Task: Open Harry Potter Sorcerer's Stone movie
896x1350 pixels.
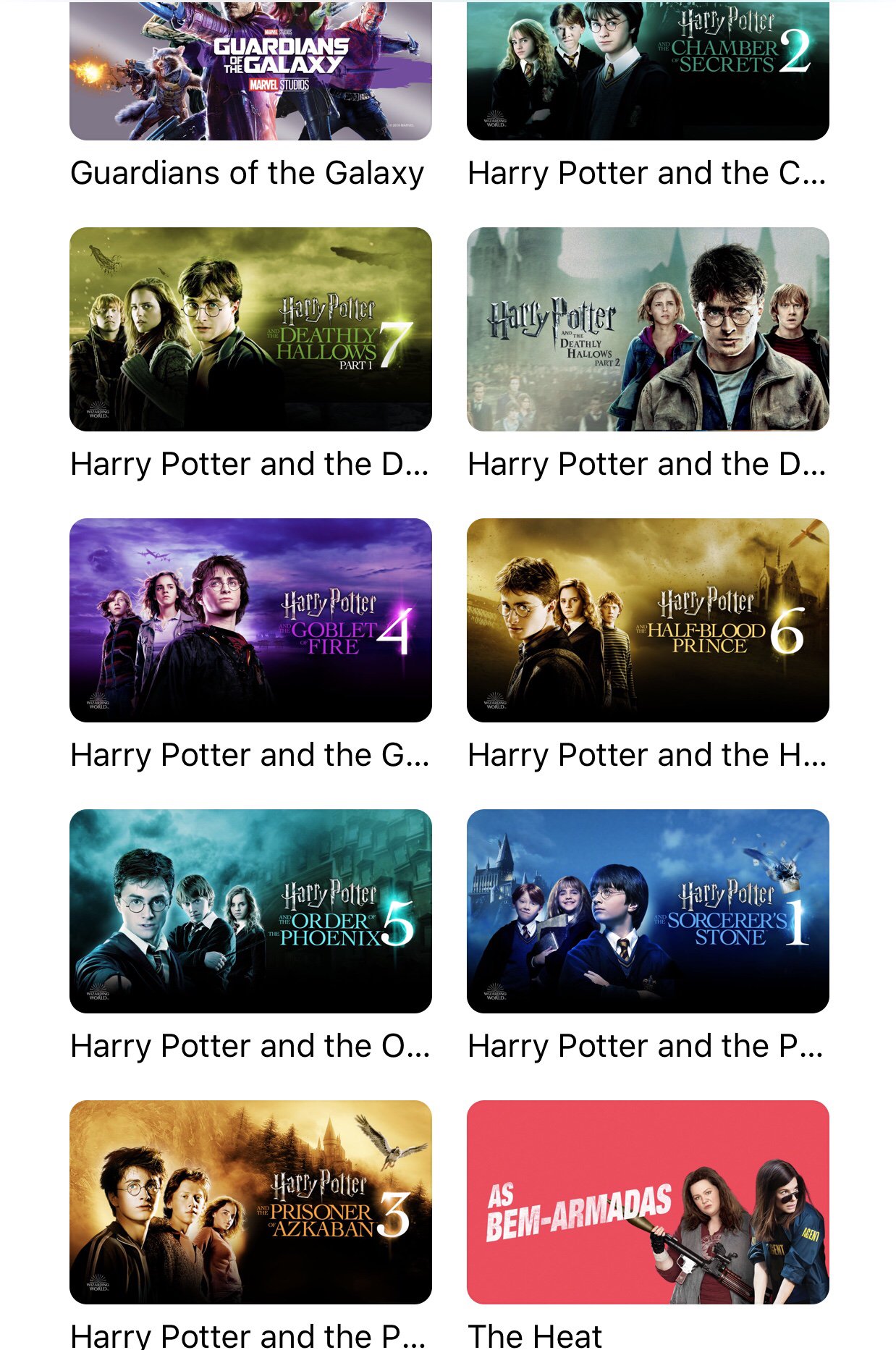Action: tap(648, 911)
